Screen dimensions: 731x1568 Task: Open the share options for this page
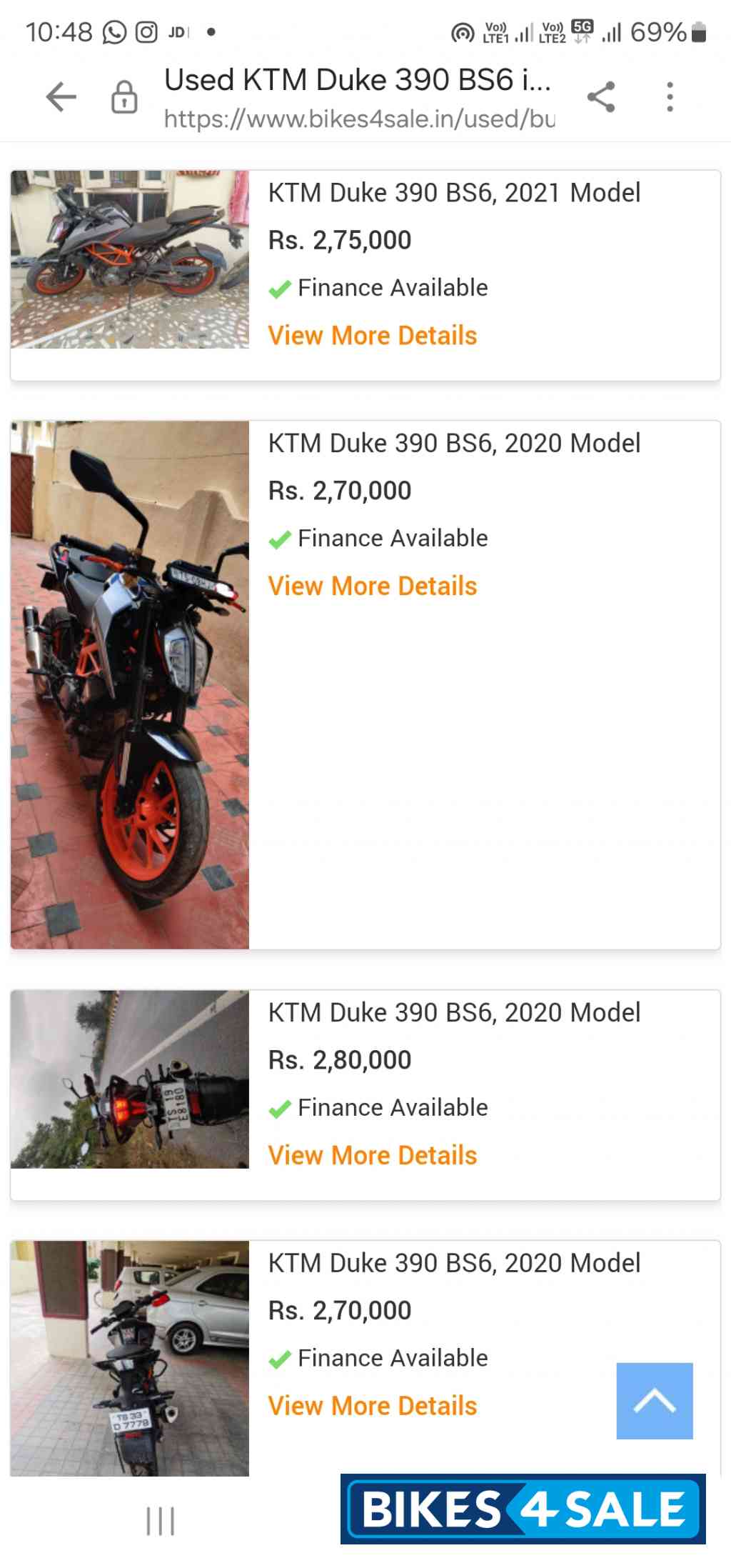[x=602, y=96]
